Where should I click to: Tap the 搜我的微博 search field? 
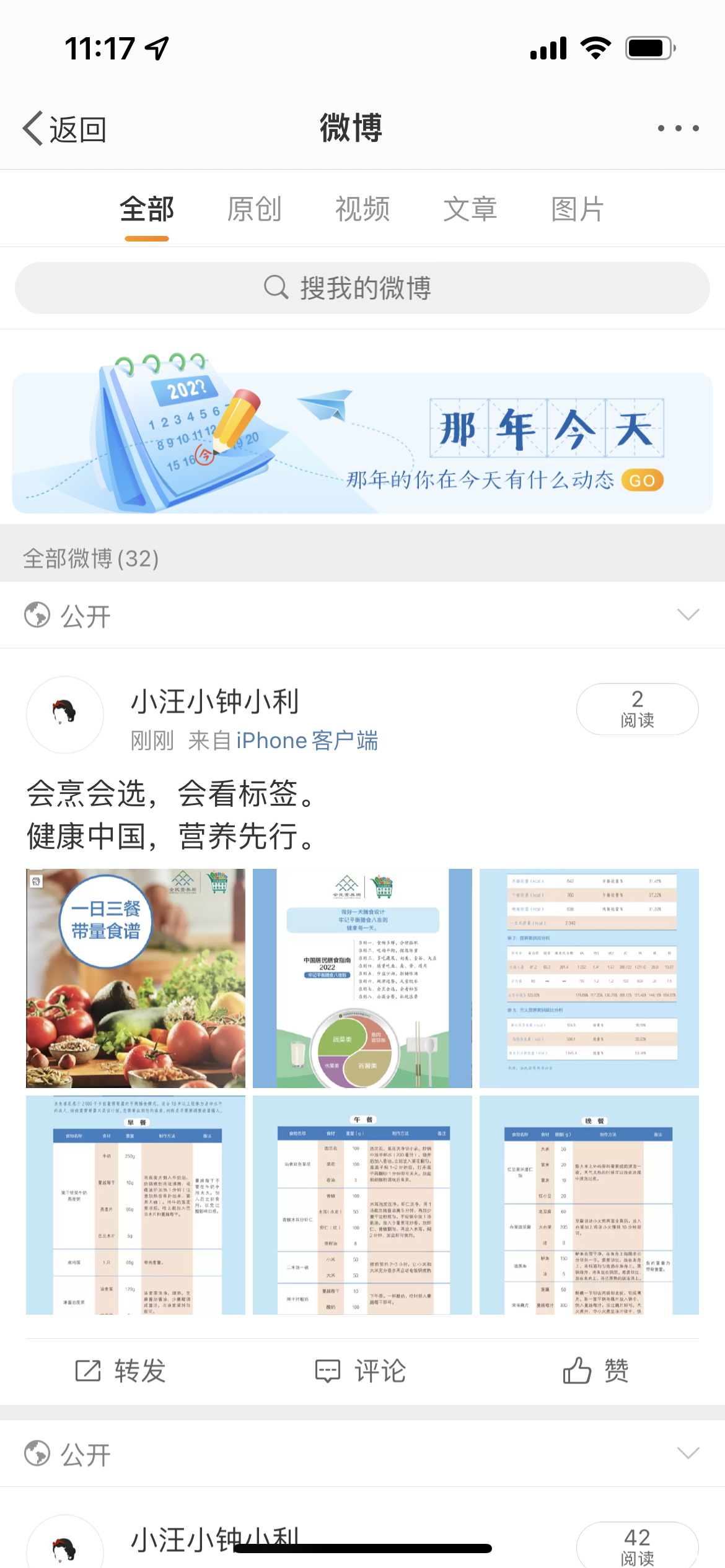(362, 288)
